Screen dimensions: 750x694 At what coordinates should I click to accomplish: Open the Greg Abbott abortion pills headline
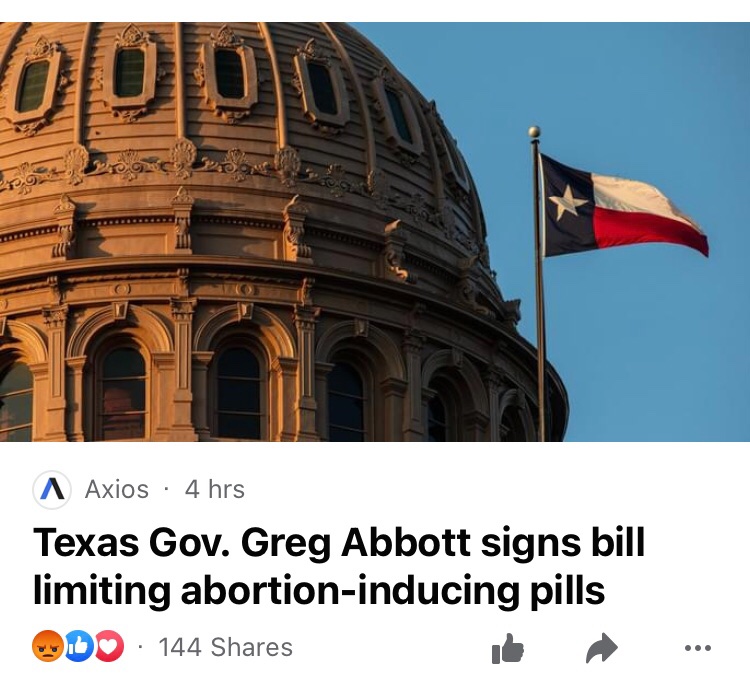point(338,566)
